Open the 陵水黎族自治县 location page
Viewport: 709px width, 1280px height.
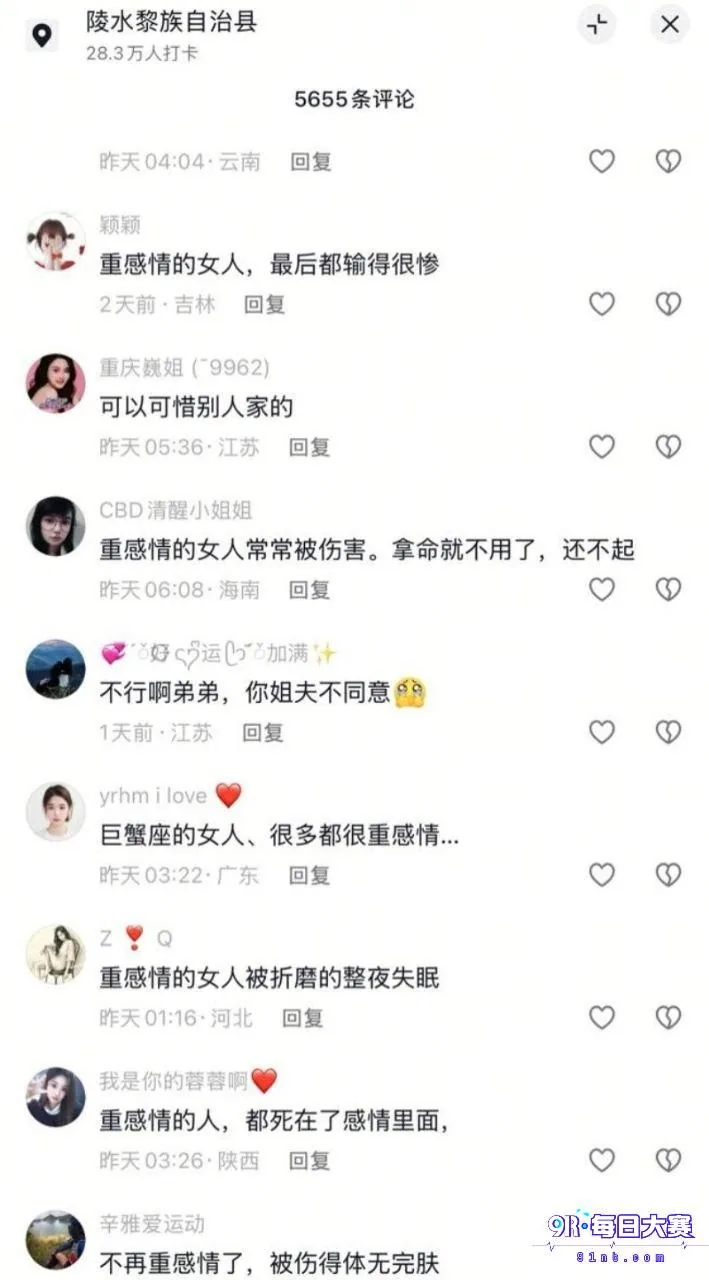pos(171,22)
